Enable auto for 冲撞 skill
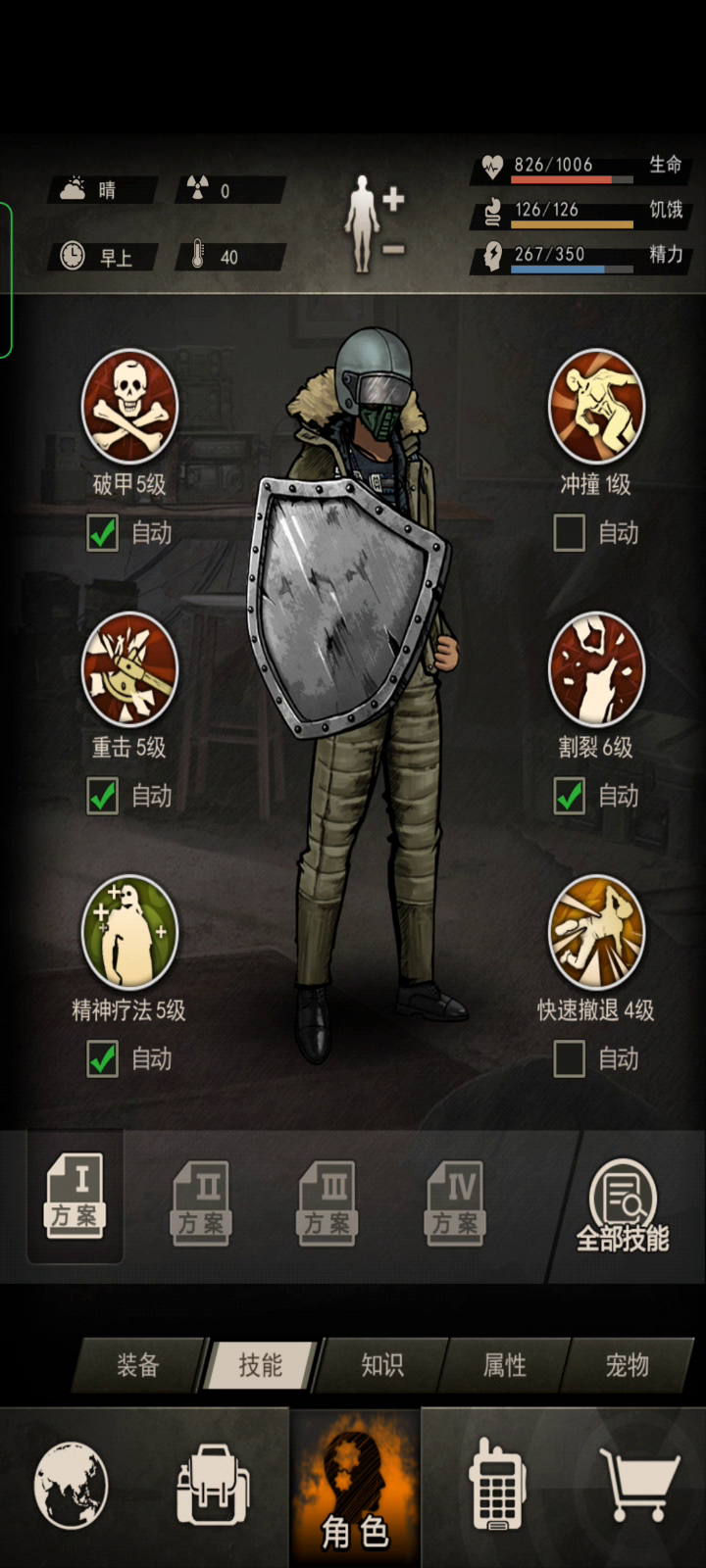This screenshot has width=706, height=1568. point(570,533)
